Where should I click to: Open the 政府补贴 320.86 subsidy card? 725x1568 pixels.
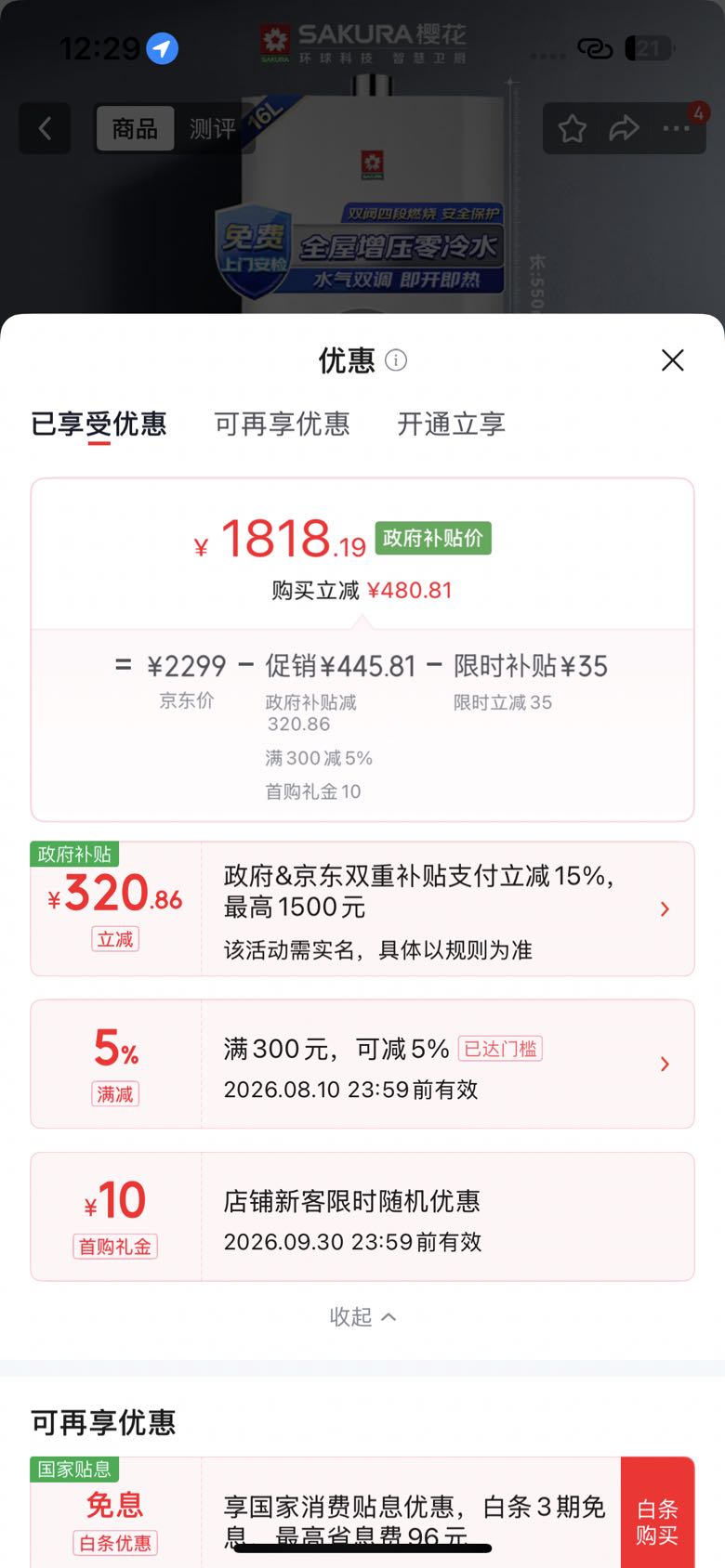[x=362, y=908]
